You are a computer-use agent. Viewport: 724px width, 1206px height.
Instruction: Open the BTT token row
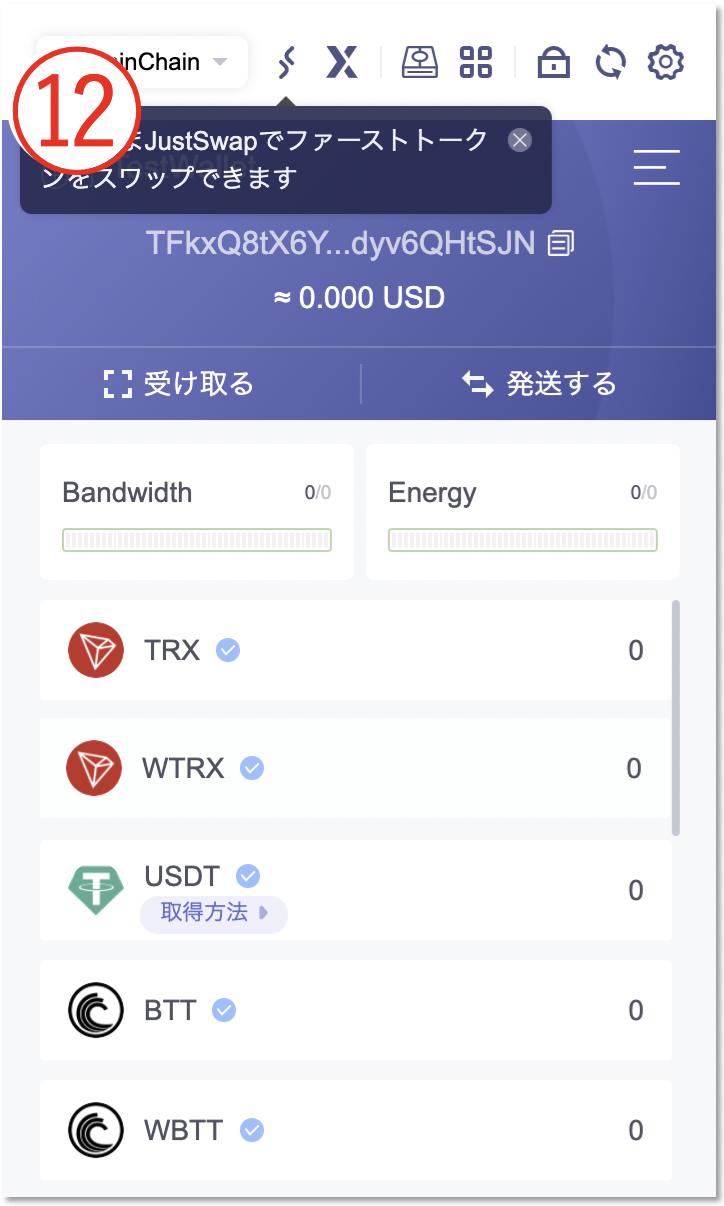(355, 1010)
